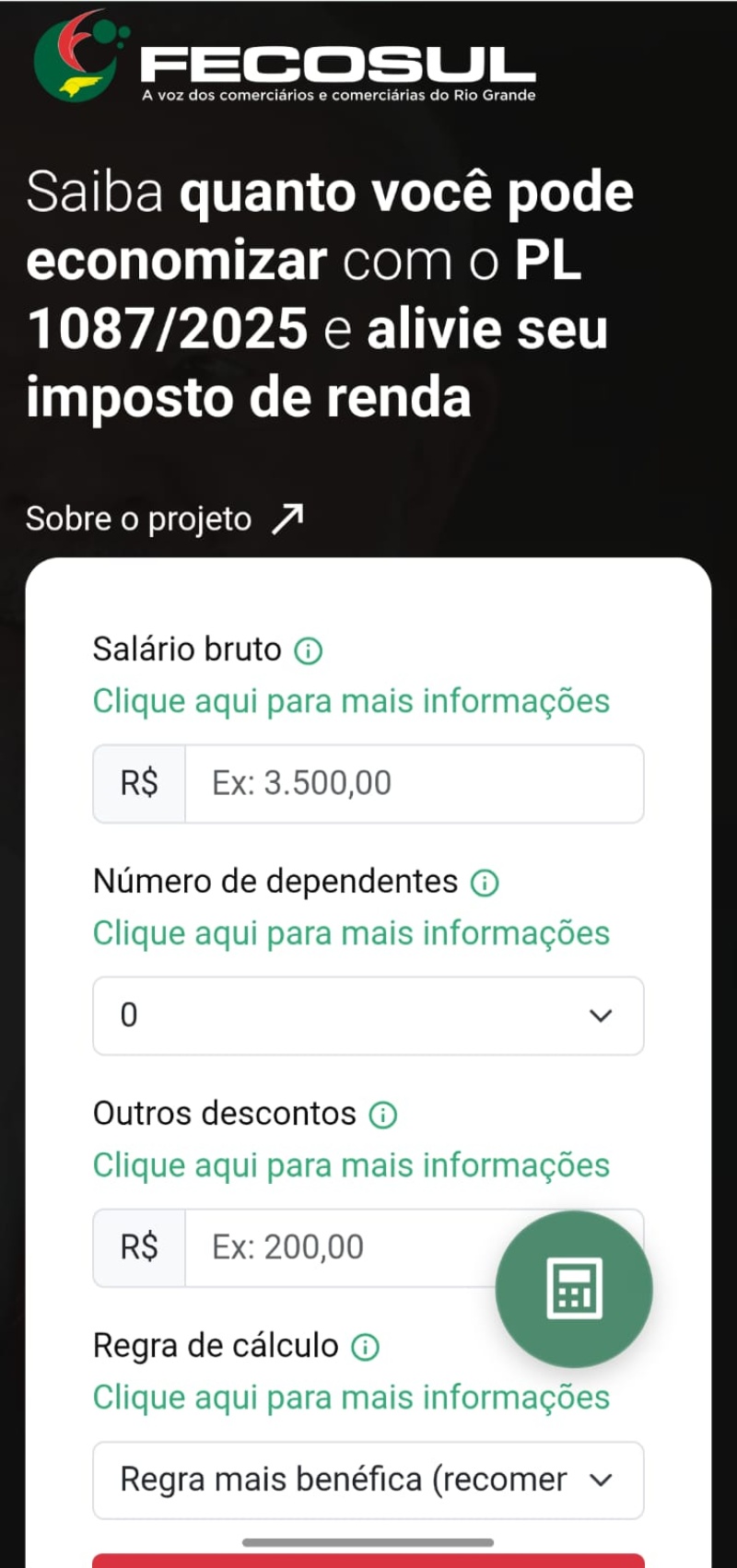Image resolution: width=737 pixels, height=1568 pixels.
Task: Open more information link under Número de dependentes
Action: [x=351, y=933]
